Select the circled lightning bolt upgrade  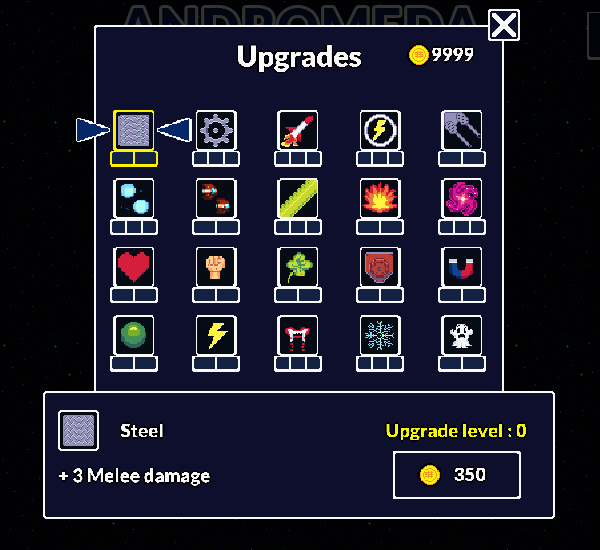[380, 130]
